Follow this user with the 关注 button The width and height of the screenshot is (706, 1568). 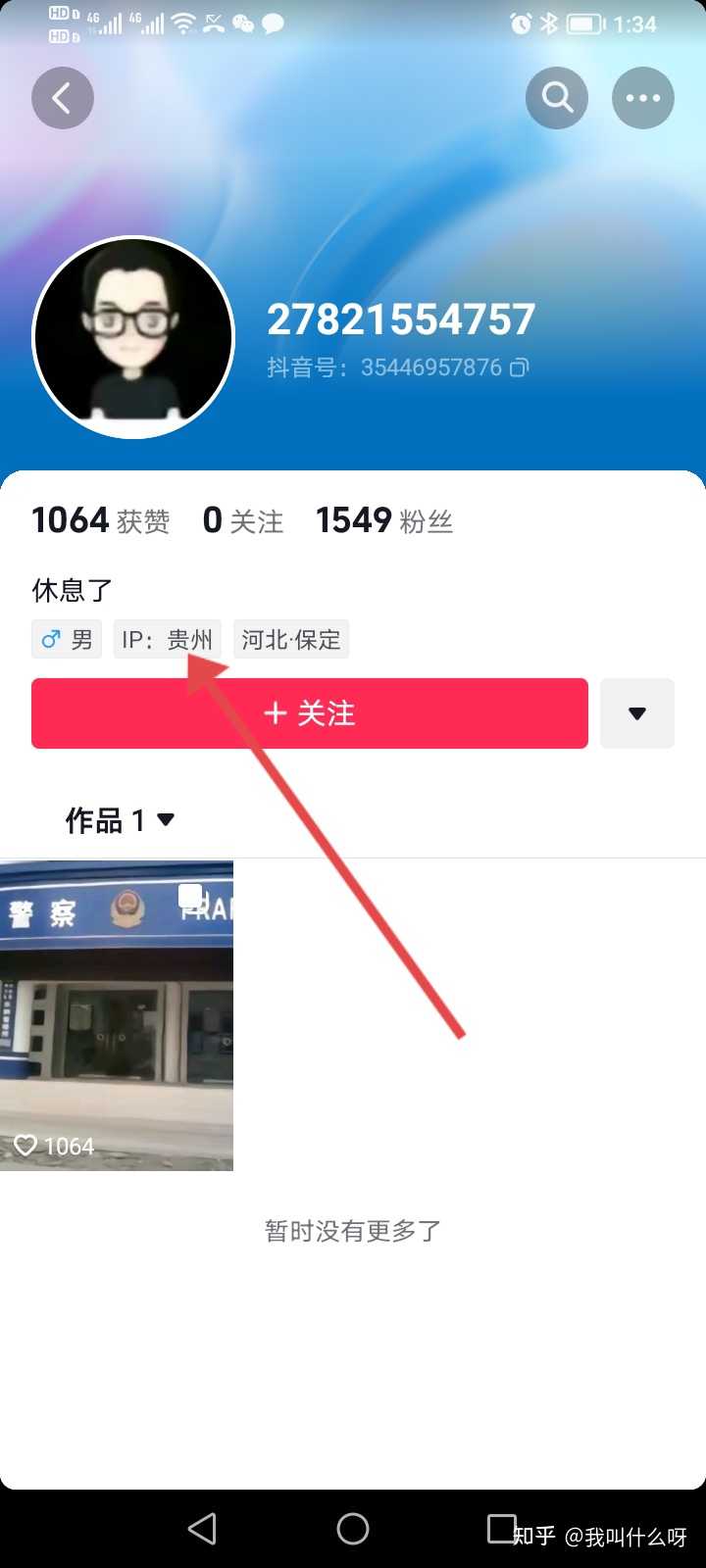(310, 713)
